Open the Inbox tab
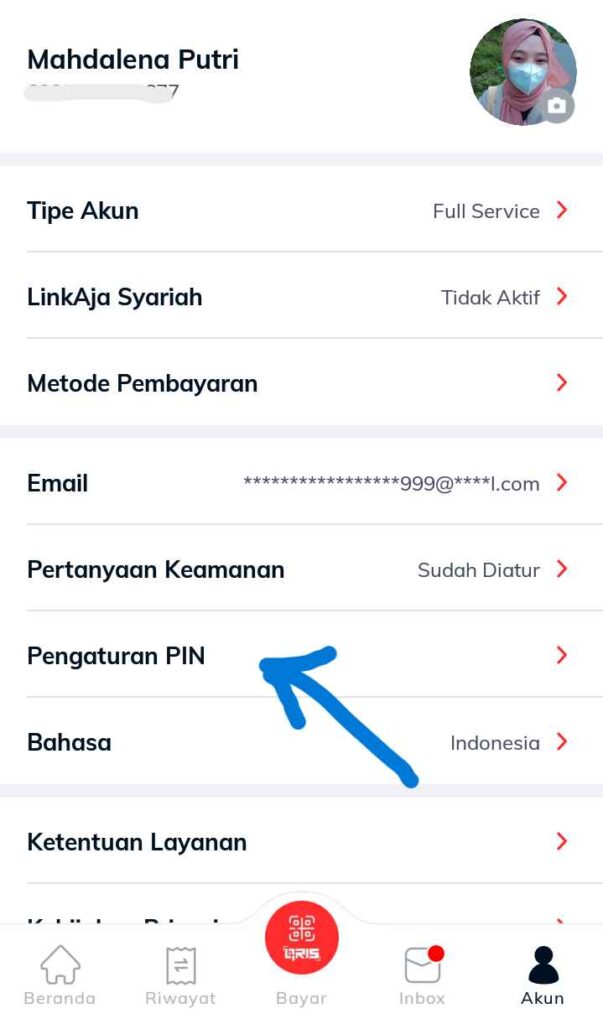 [422, 977]
